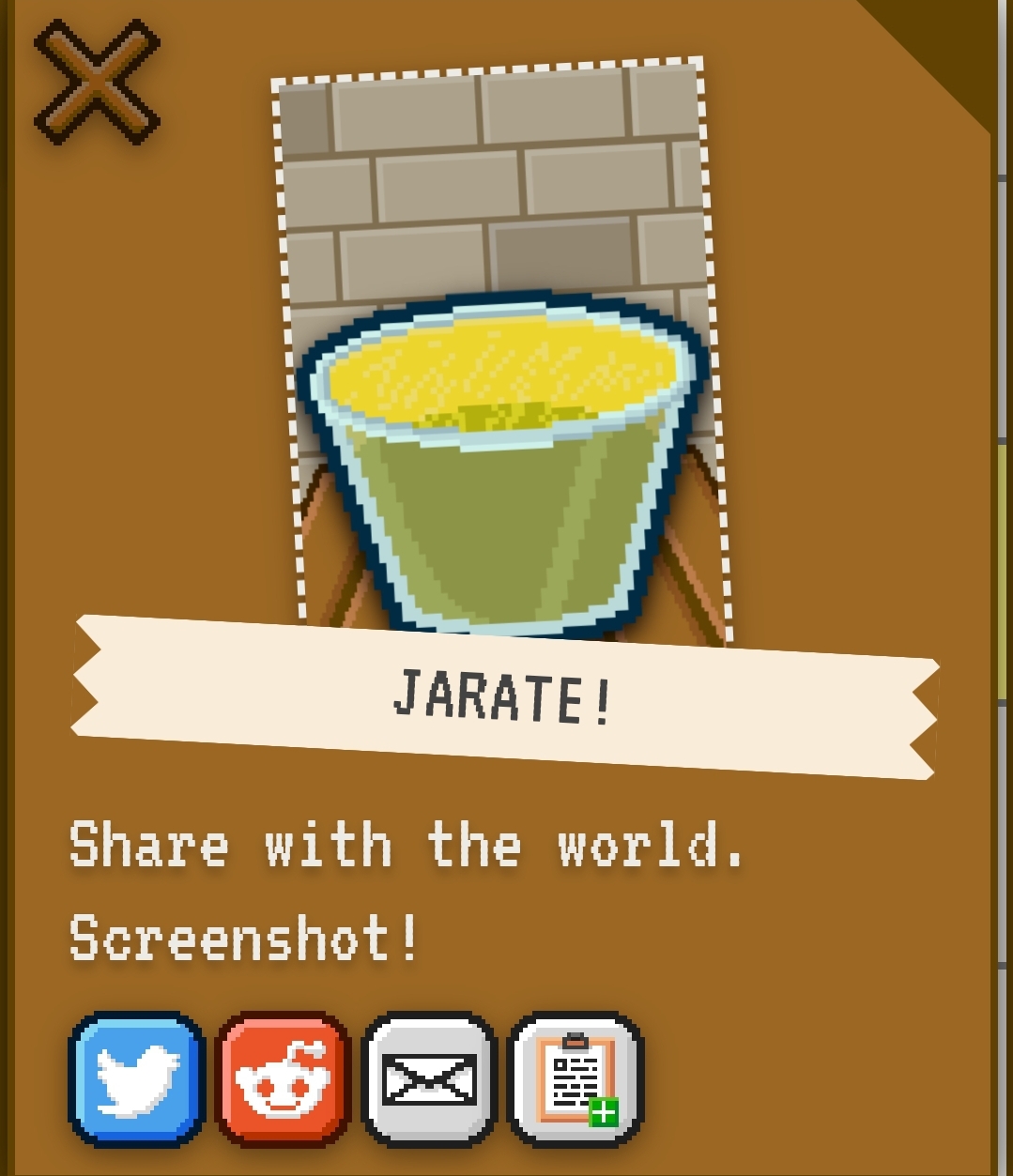Share the screenshot on Twitter
Screen dimensions: 1013x1176
pos(137,1079)
